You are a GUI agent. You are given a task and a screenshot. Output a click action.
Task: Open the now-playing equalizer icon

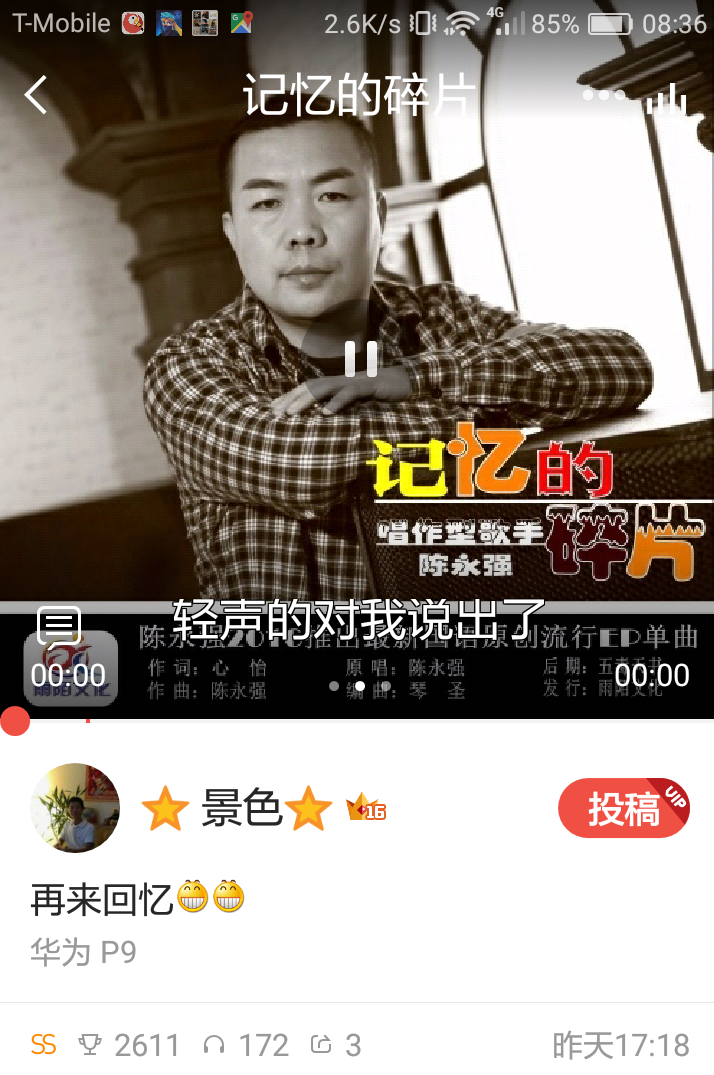(x=667, y=98)
